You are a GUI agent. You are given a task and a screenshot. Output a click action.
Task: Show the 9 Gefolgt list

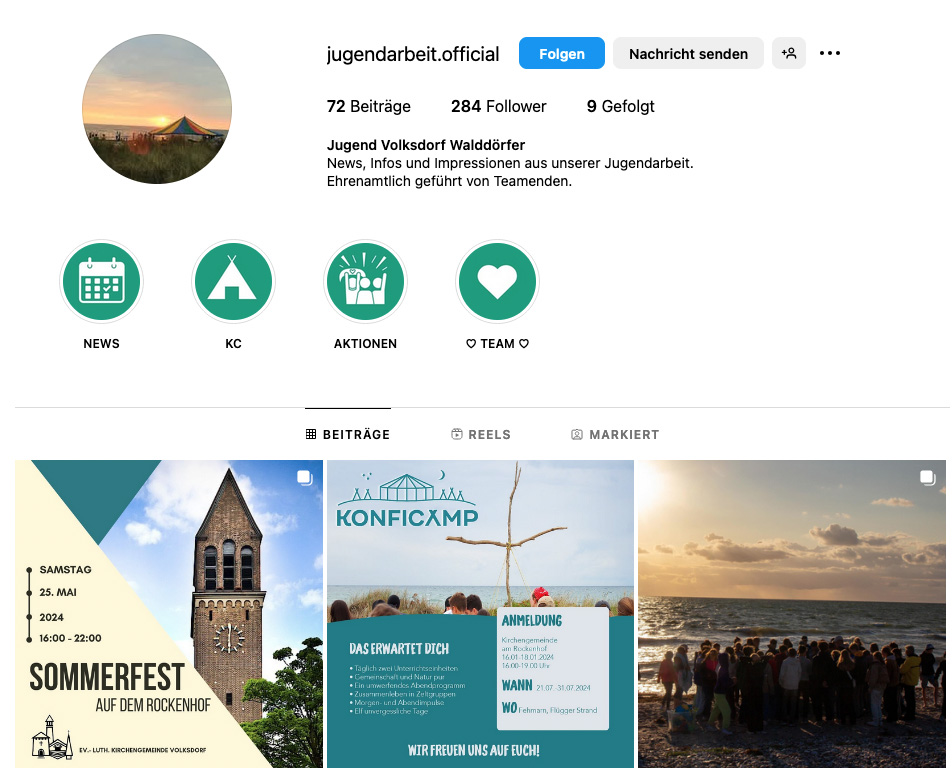[x=620, y=106]
